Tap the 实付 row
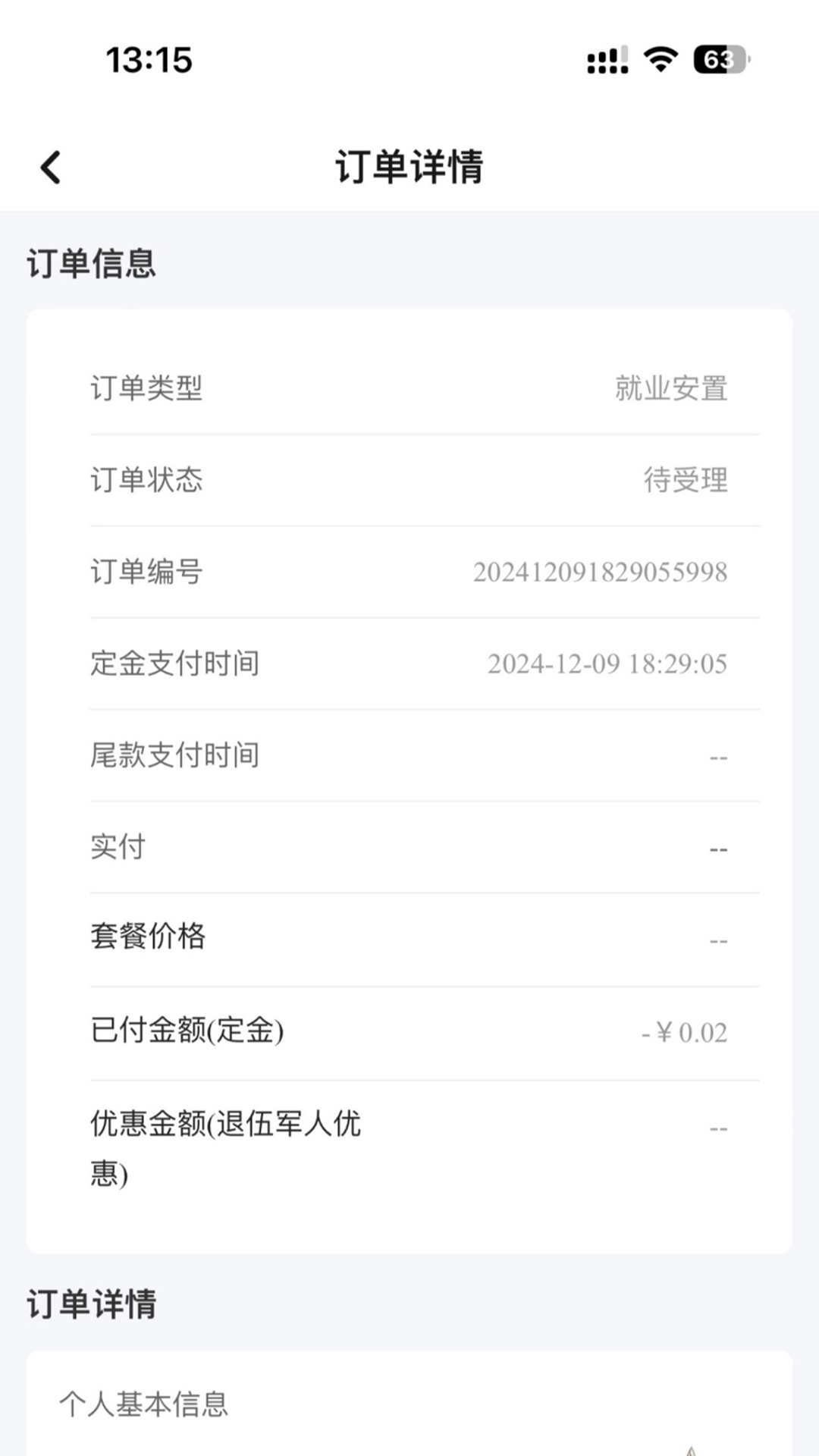This screenshot has width=819, height=1456. pos(409,848)
